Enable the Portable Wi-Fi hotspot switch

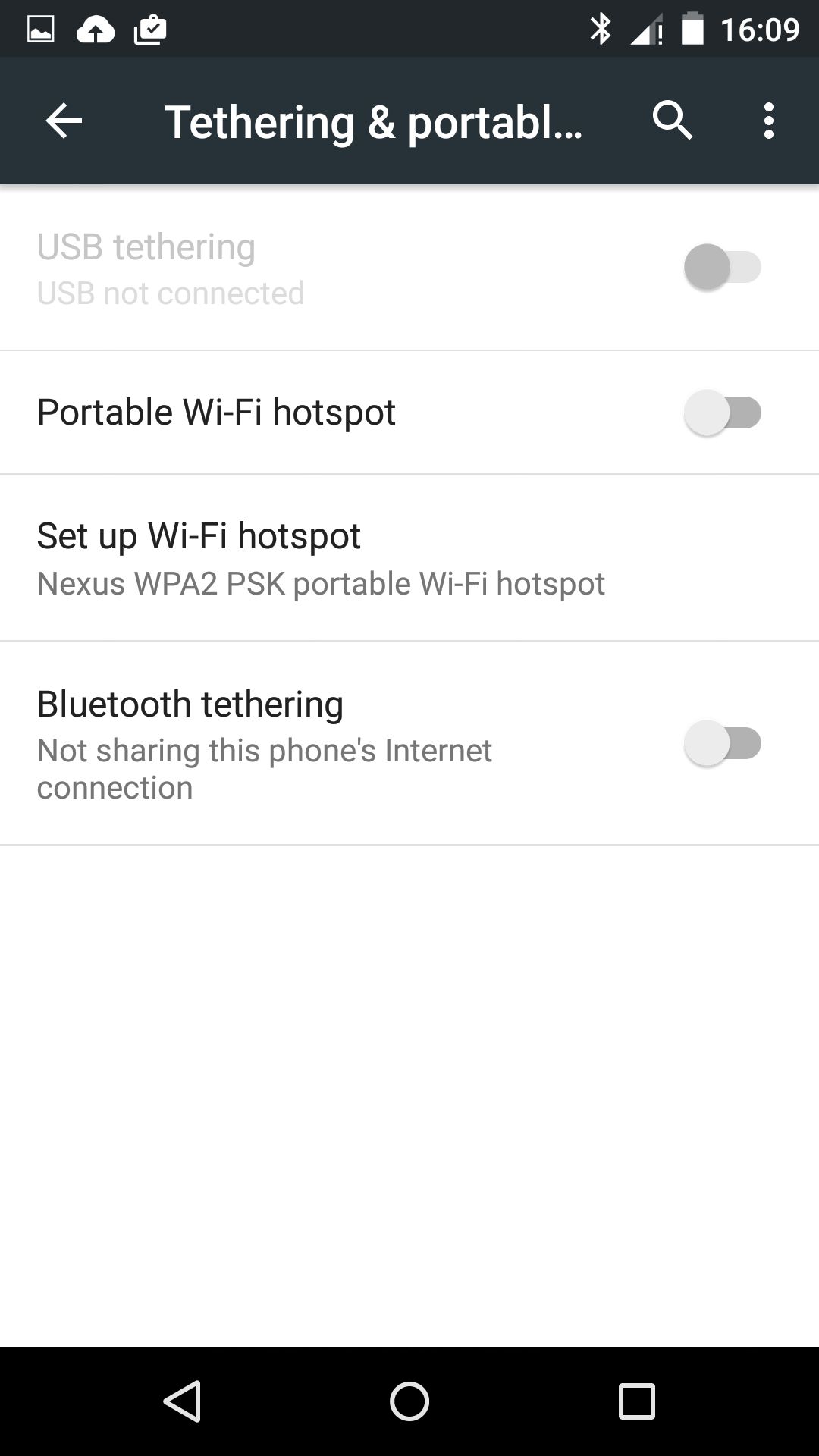point(723,413)
